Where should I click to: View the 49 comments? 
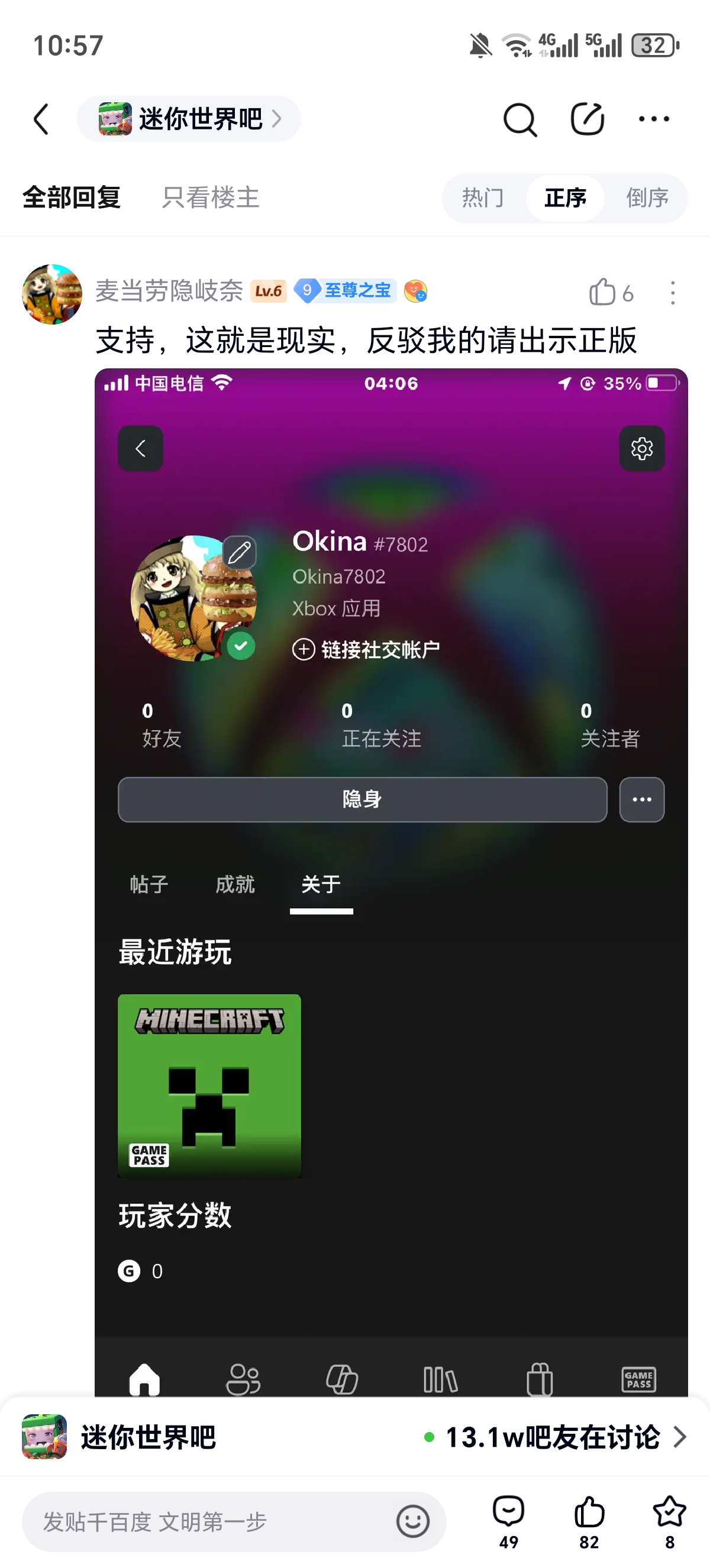pos(508,1520)
